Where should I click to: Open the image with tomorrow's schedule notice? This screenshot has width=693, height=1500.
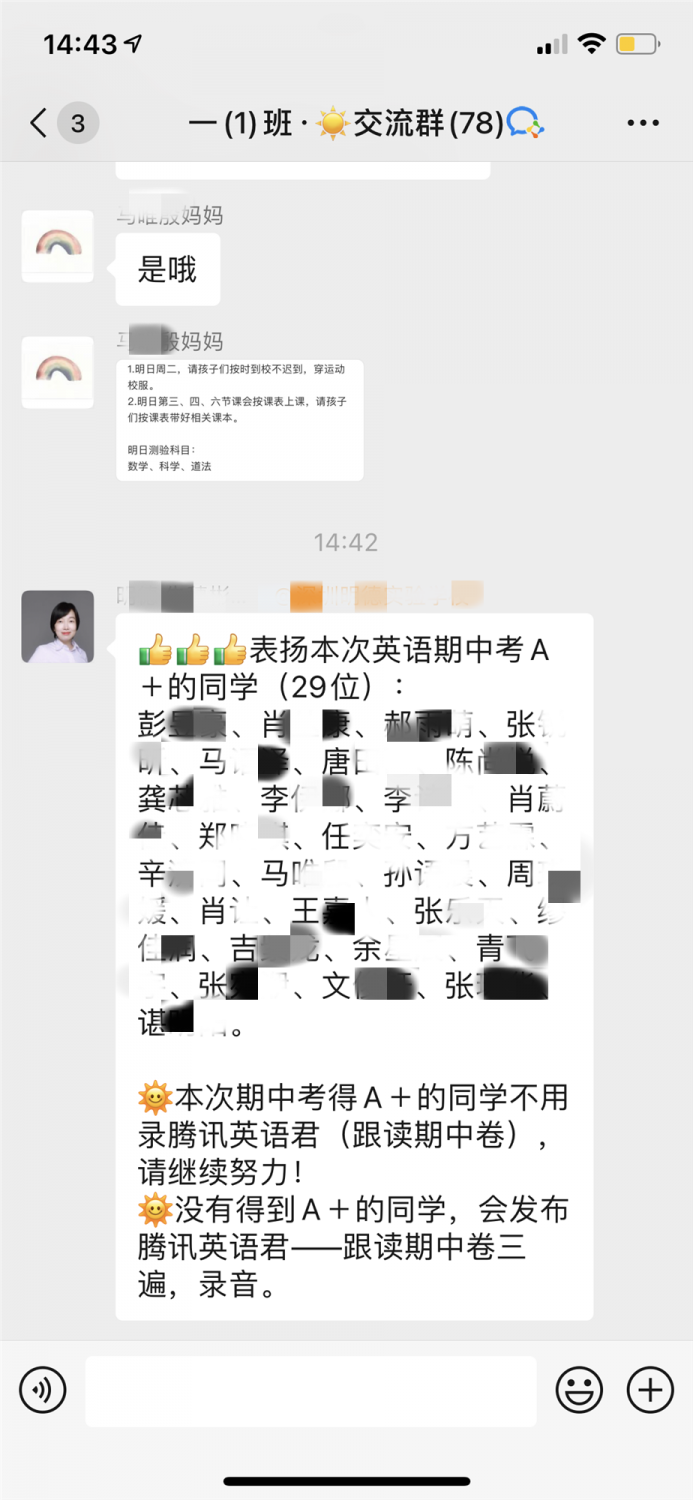pos(239,420)
